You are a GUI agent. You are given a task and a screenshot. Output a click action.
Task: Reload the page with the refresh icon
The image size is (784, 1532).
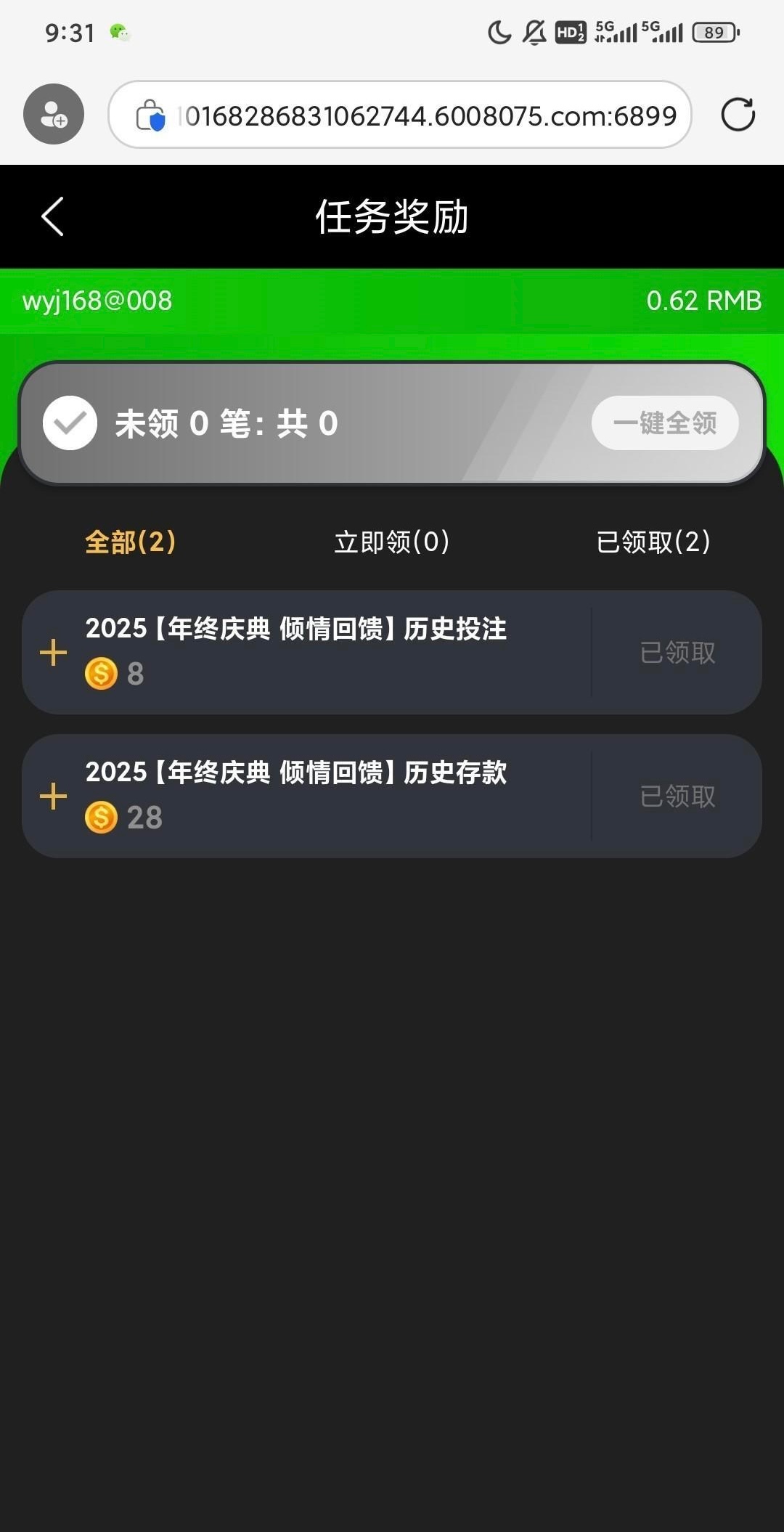738,115
